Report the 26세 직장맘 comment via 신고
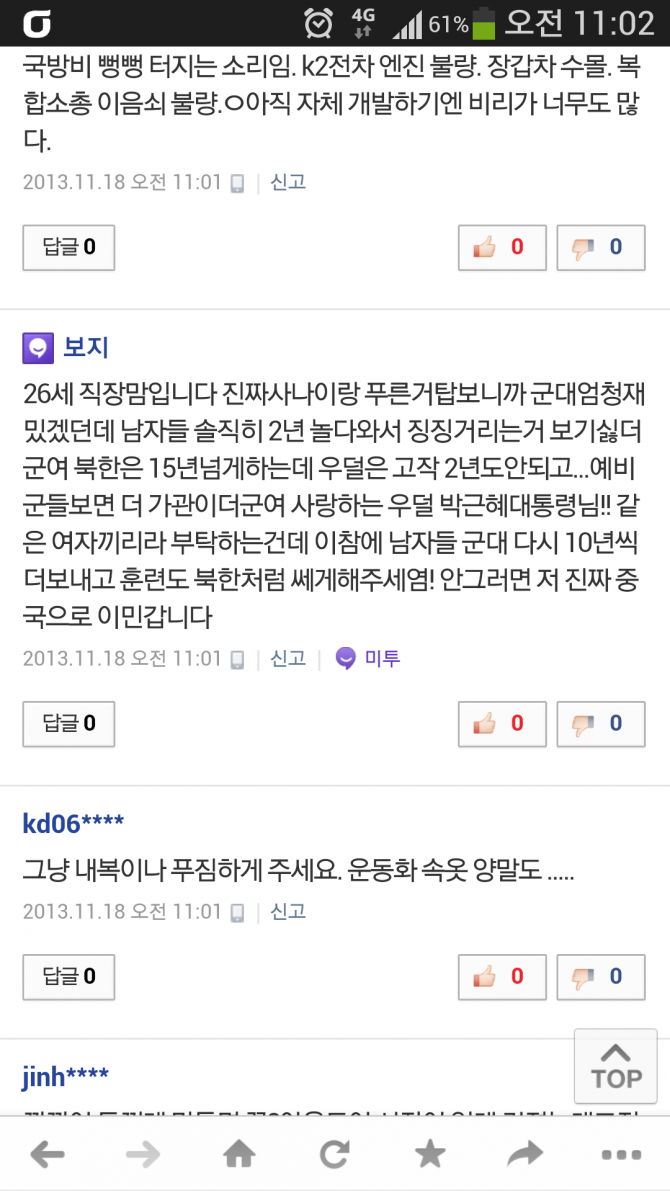This screenshot has height=1191, width=670. click(288, 659)
